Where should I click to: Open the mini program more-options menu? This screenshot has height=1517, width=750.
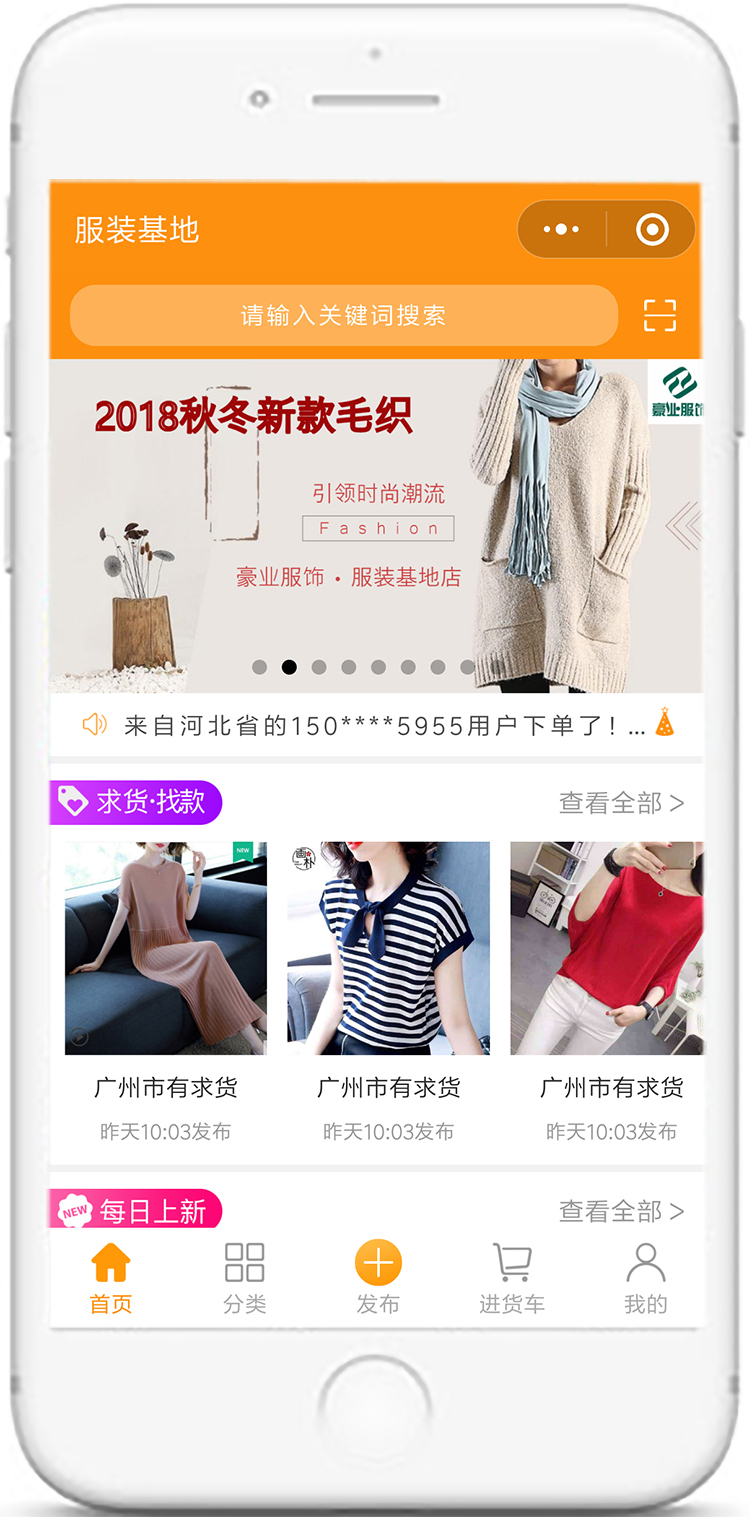click(561, 230)
